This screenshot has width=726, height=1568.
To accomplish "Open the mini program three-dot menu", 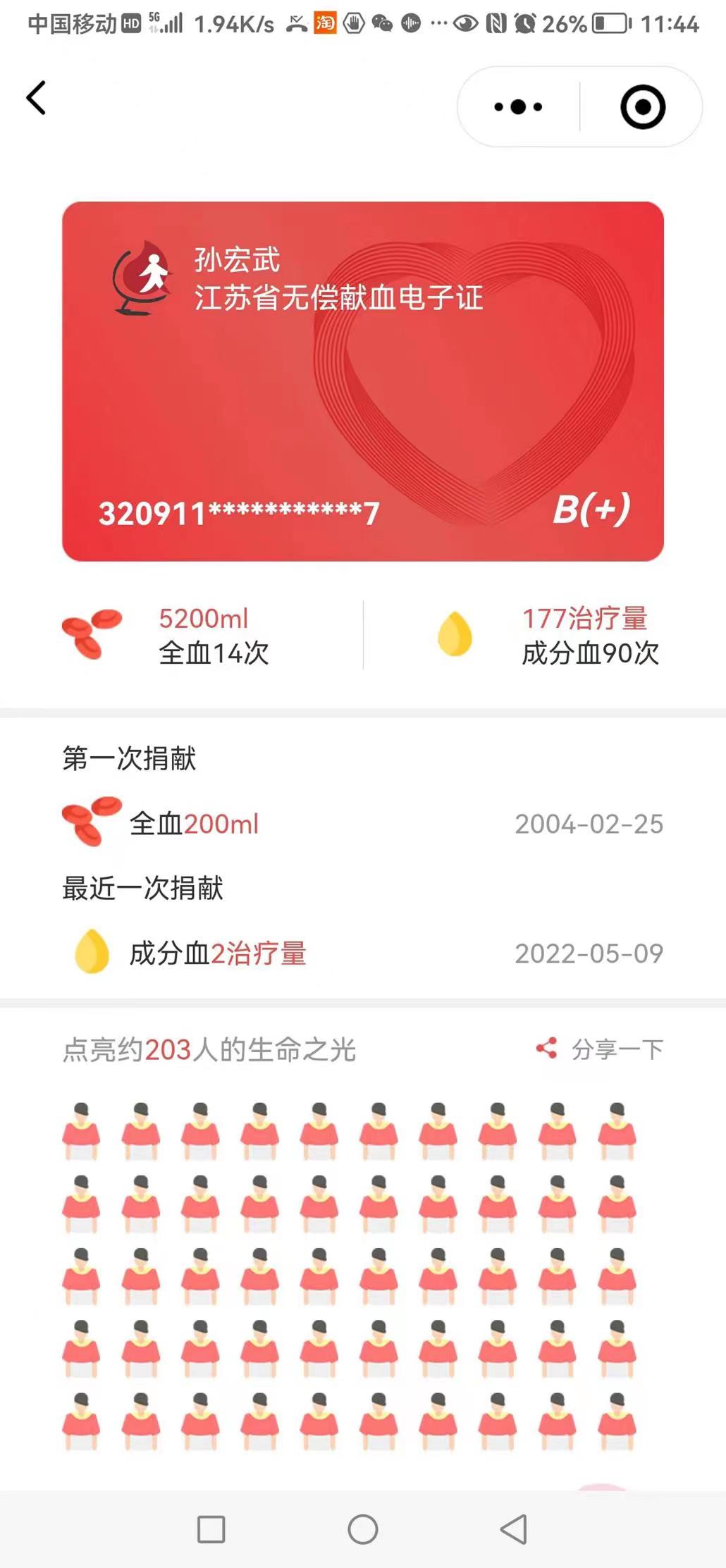I will point(519,107).
